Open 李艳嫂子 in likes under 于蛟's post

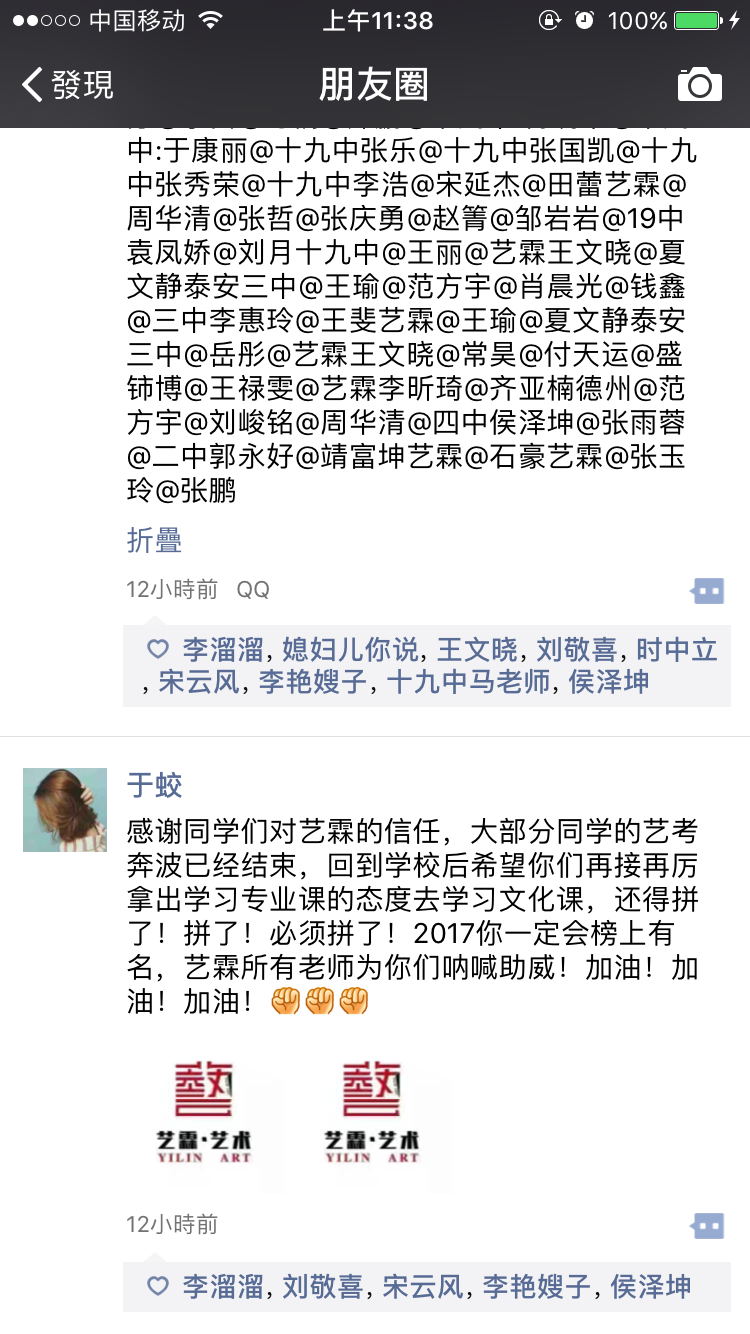pyautogui.click(x=536, y=1286)
